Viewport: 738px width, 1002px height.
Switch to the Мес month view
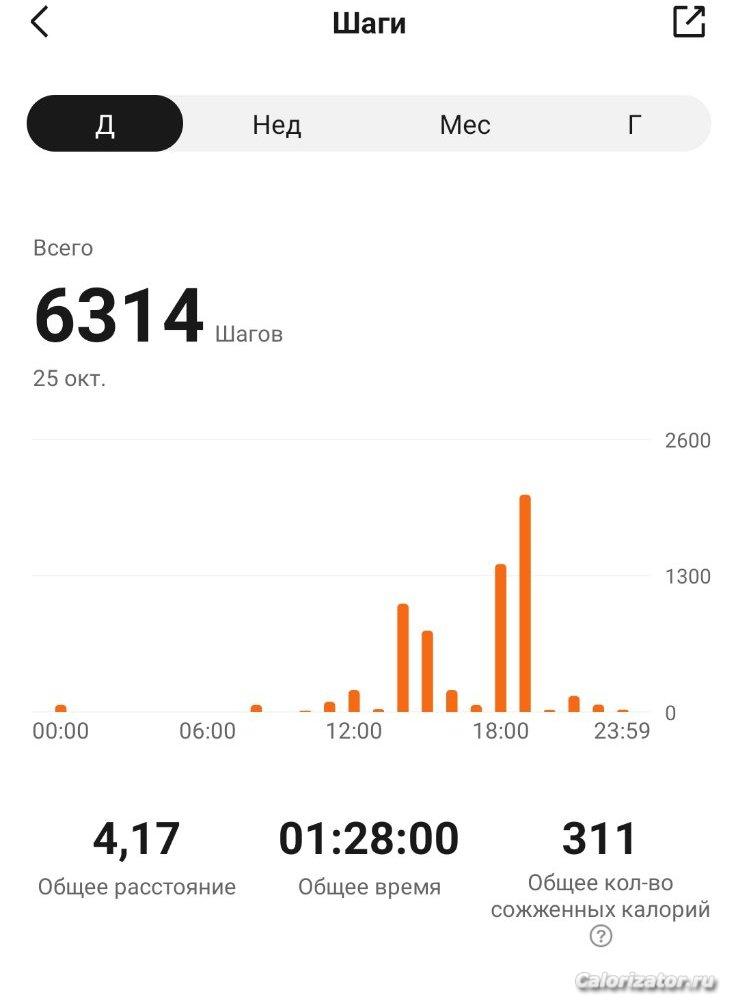[465, 124]
